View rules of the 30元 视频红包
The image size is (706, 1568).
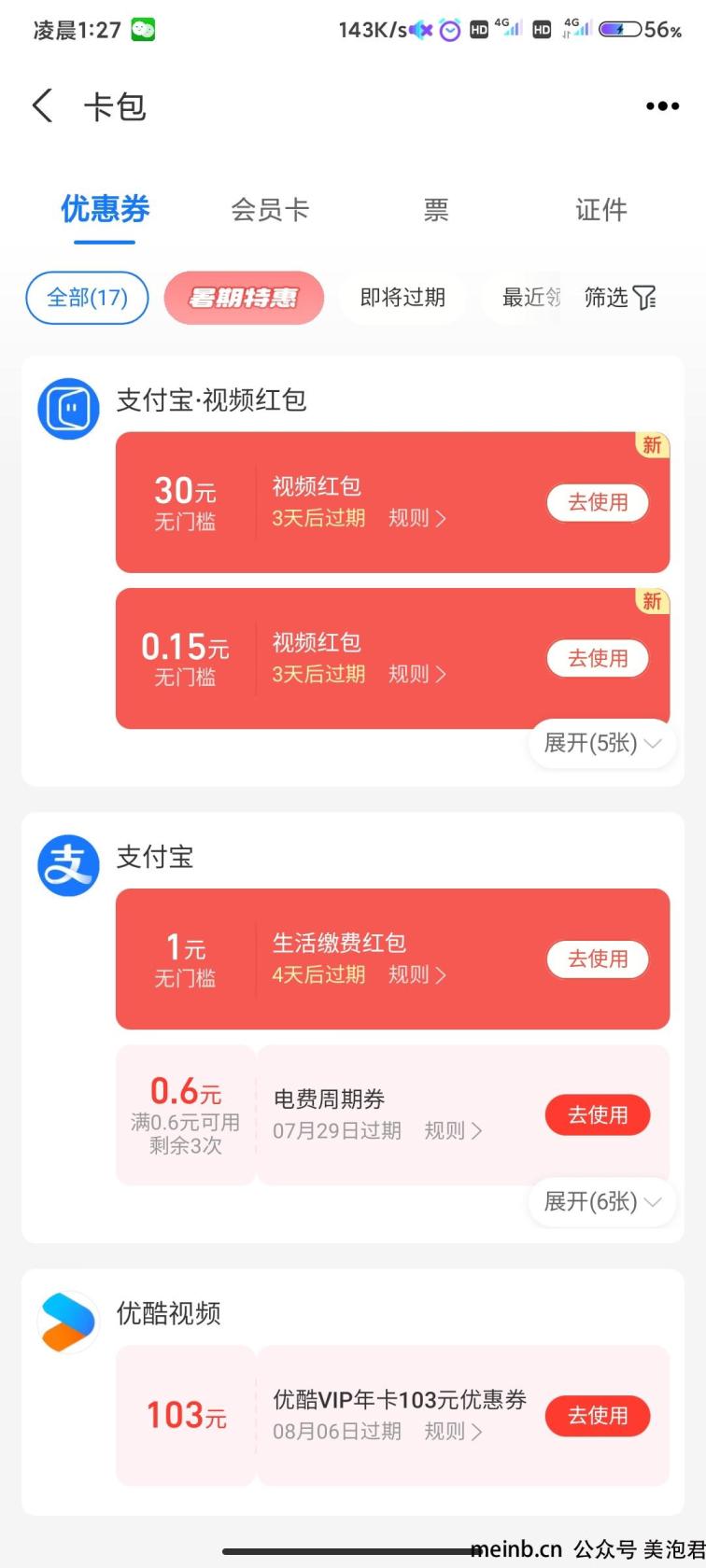[x=417, y=518]
